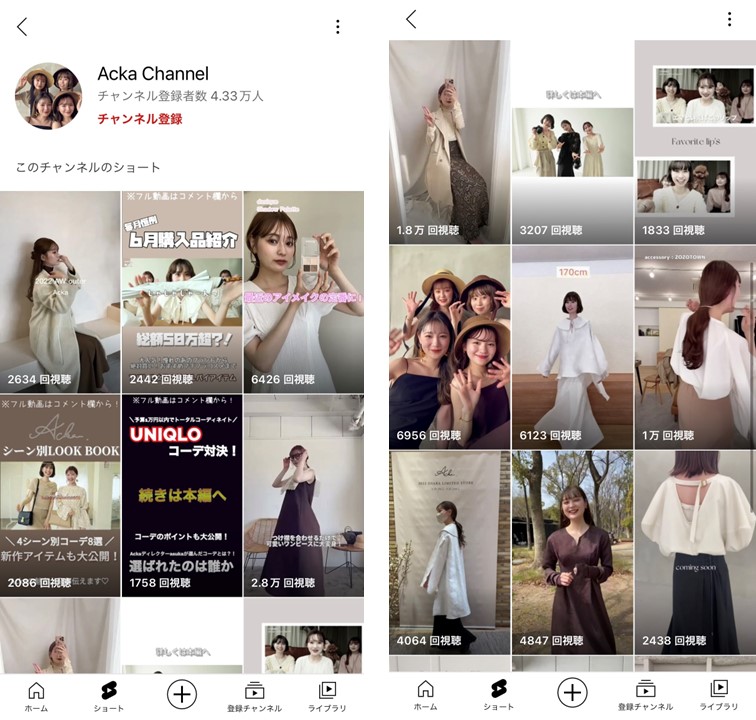Open the overflow menu above Acka Channel
Image resolution: width=756 pixels, height=720 pixels.
click(338, 27)
